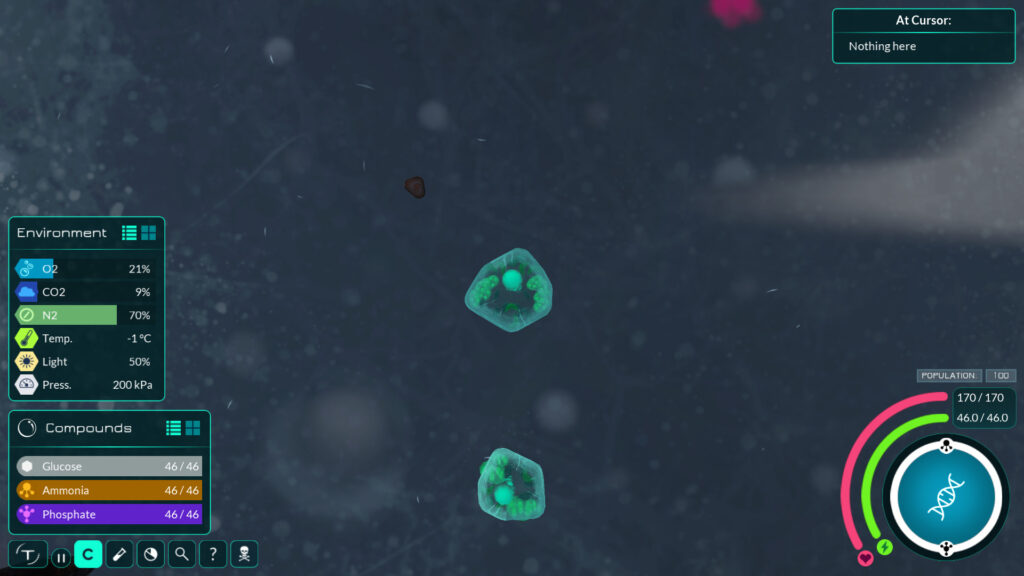Switch Compounds panel to grid view
The image size is (1024, 576).
(x=192, y=428)
